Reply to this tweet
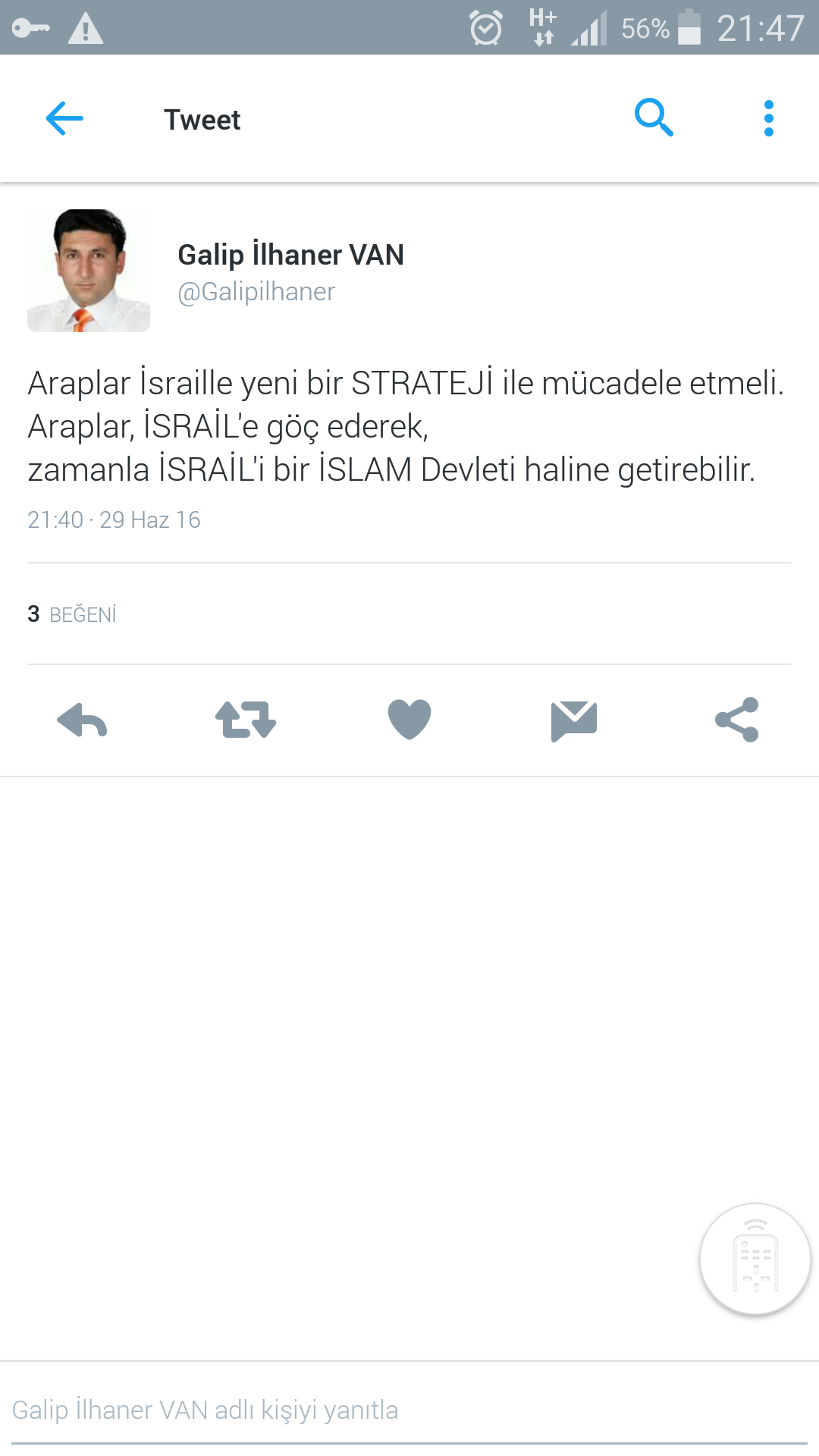 pyautogui.click(x=82, y=720)
